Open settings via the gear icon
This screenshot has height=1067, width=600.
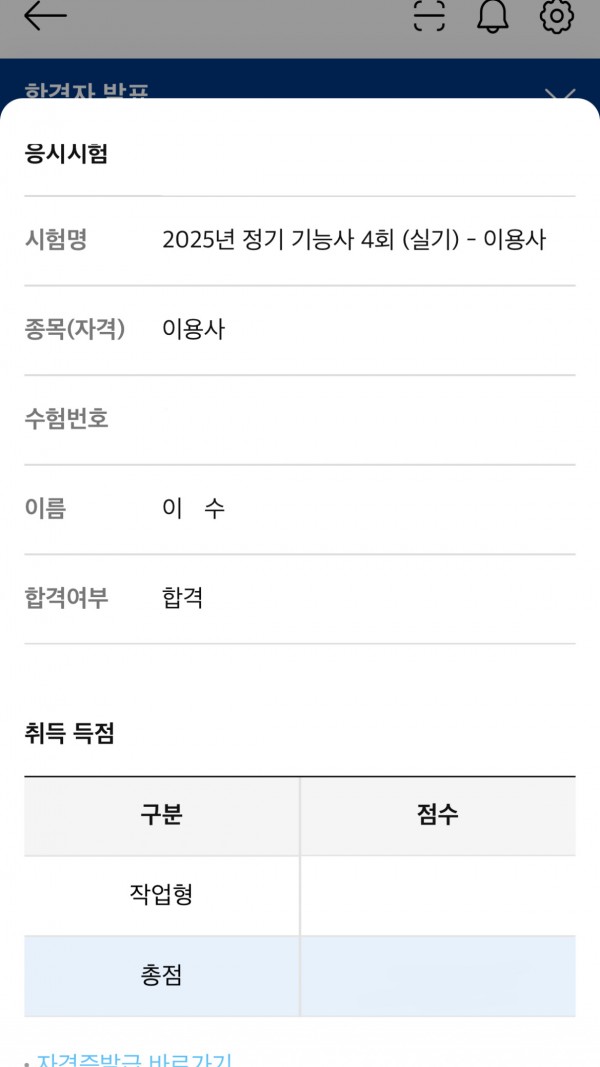click(x=557, y=16)
